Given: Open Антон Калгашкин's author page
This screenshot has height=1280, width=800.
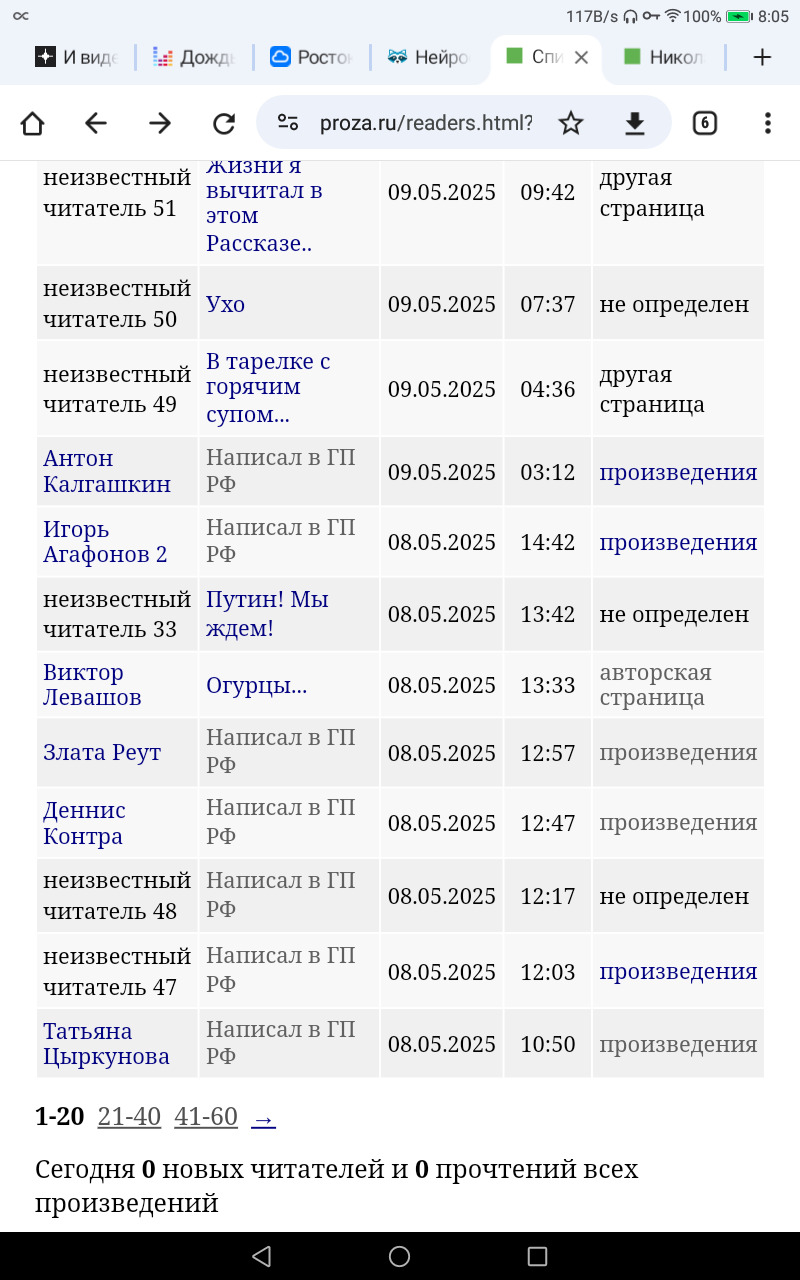Looking at the screenshot, I should point(107,471).
